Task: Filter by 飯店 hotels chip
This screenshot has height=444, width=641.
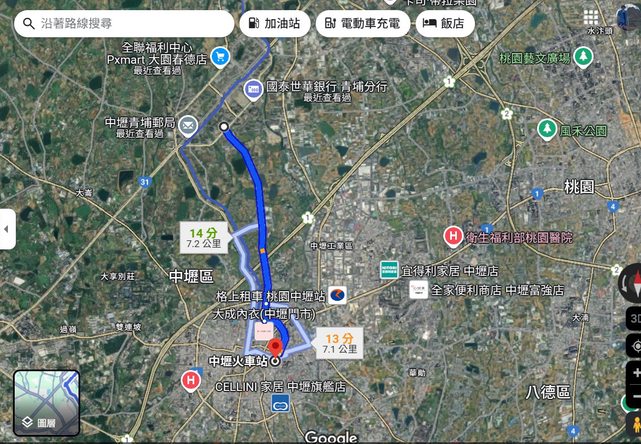Action: 442,22
